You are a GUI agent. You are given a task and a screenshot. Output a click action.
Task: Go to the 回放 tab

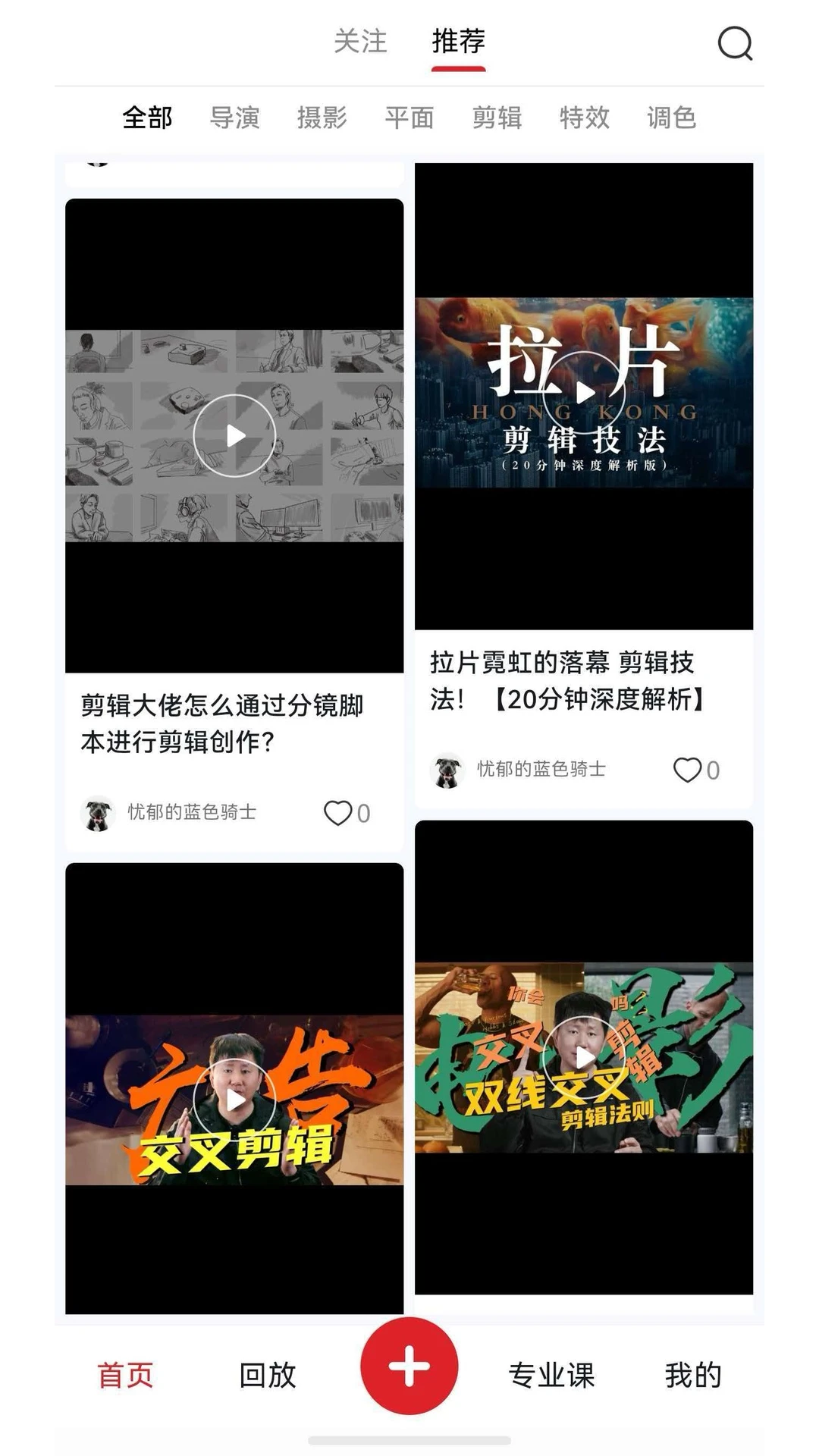pos(268,1375)
